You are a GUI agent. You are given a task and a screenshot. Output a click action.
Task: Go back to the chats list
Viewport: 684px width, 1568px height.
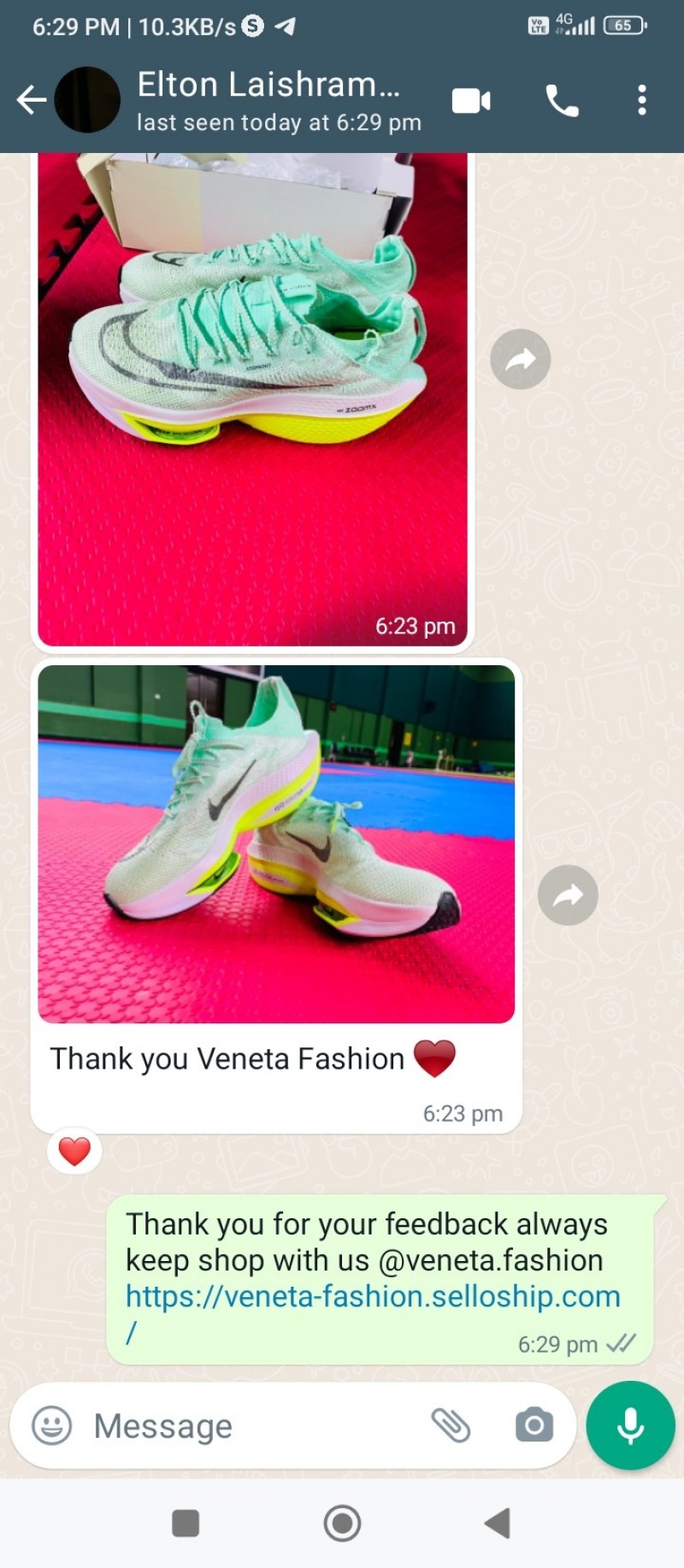click(x=31, y=100)
